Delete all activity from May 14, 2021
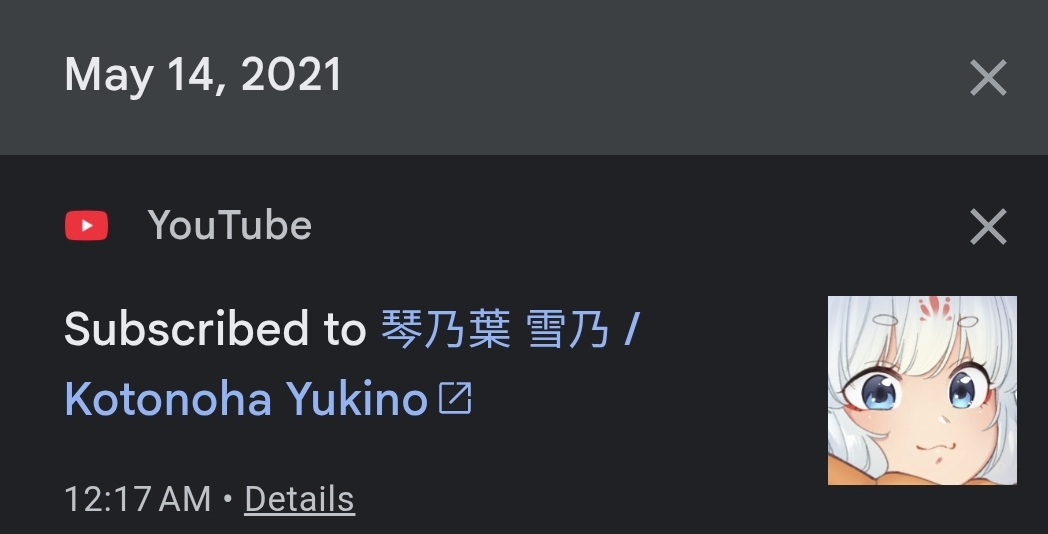The height and width of the screenshot is (534, 1048). [988, 78]
